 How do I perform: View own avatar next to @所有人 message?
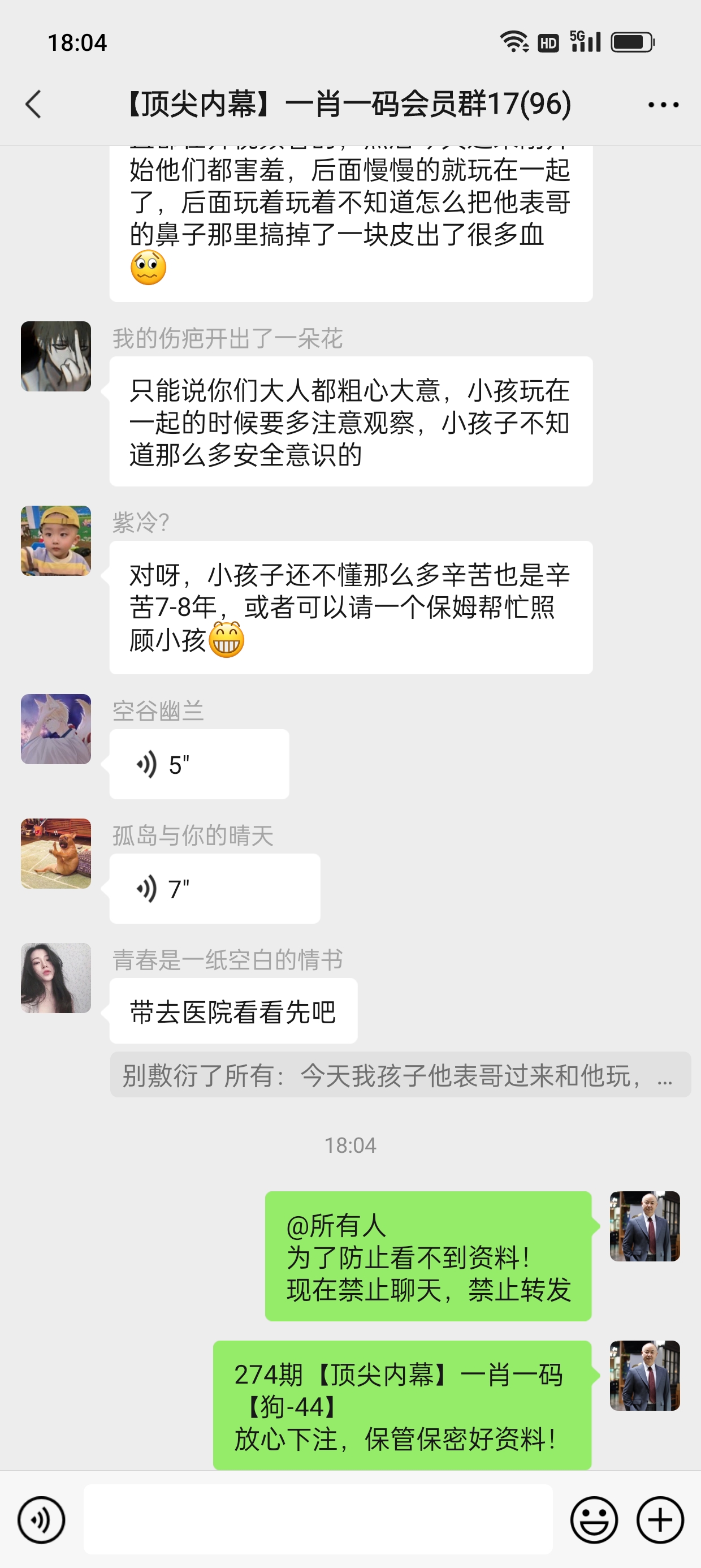pos(644,1226)
